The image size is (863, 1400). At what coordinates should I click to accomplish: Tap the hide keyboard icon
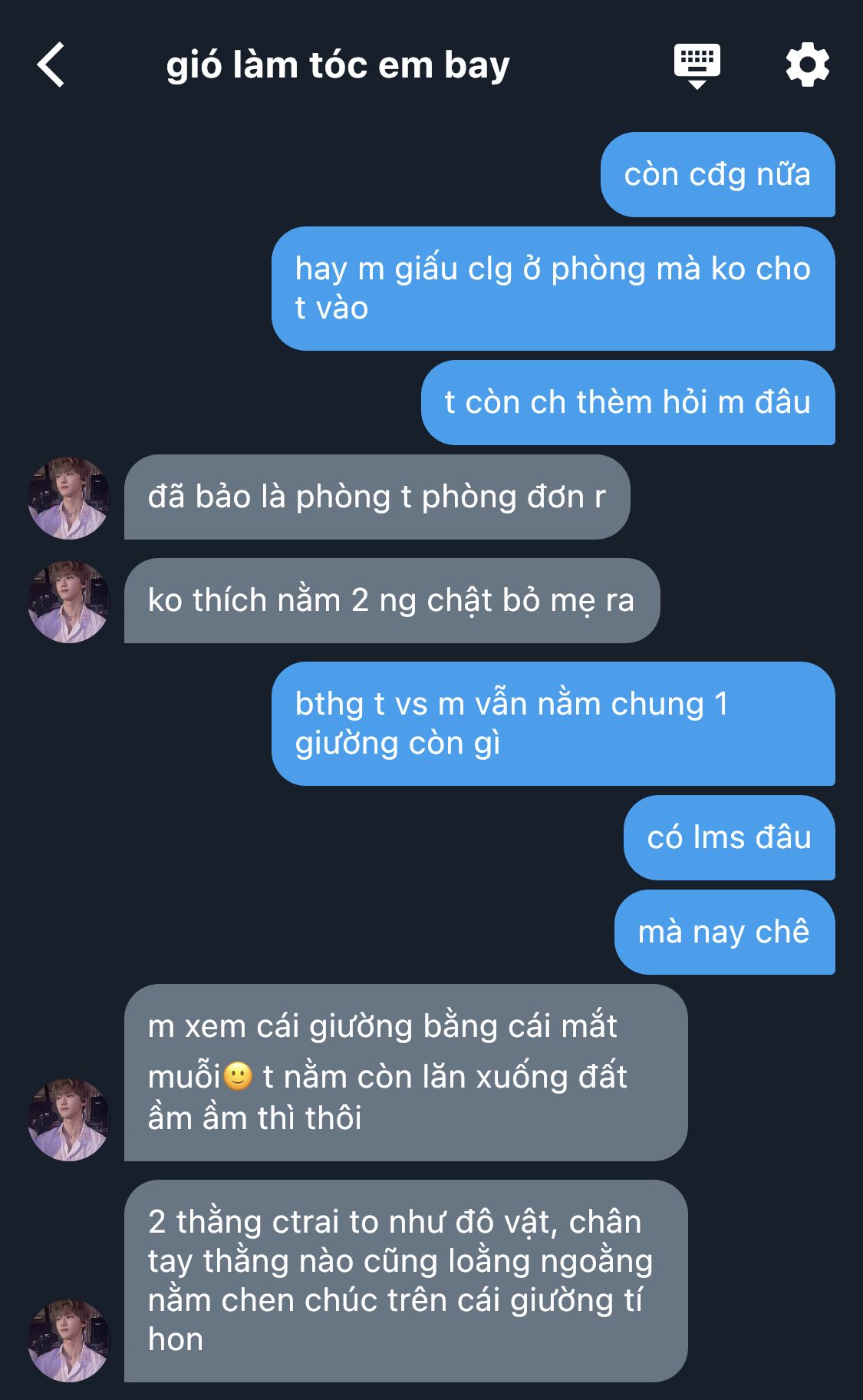point(697,66)
